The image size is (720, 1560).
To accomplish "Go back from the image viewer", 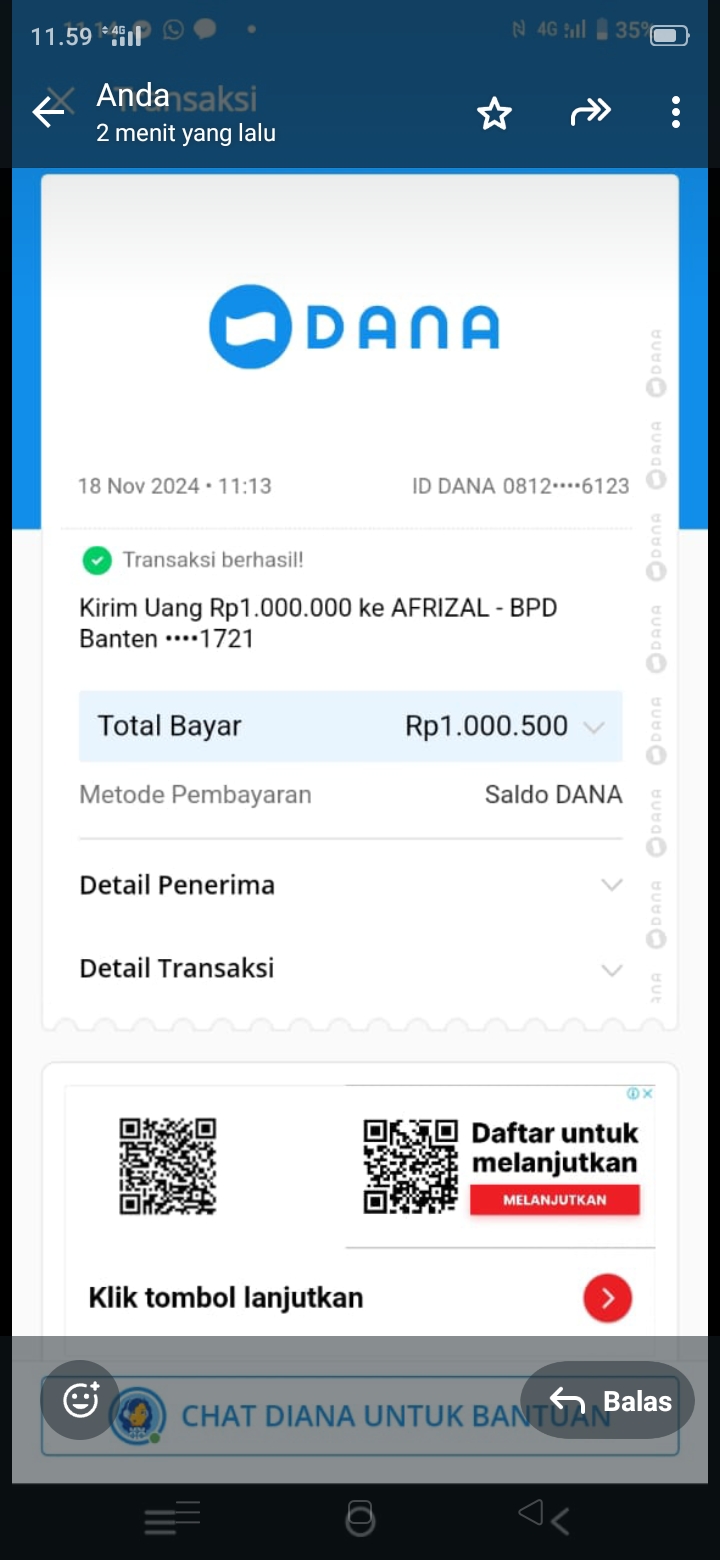I will (x=47, y=112).
